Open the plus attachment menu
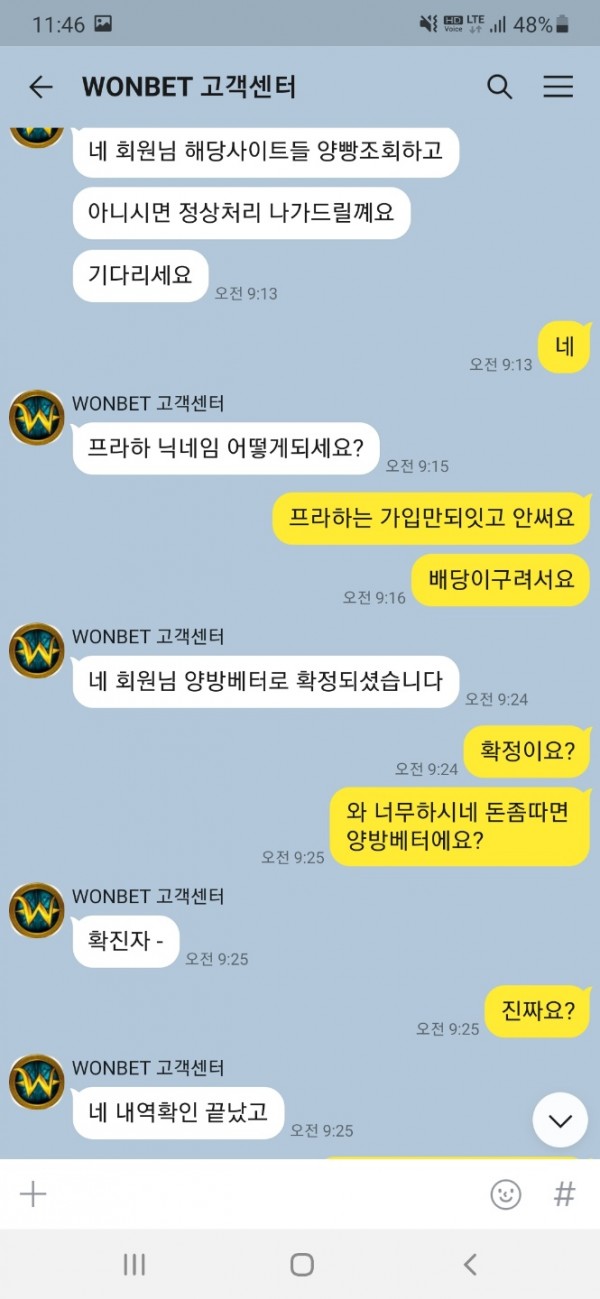Image resolution: width=600 pixels, height=1299 pixels. (33, 1193)
